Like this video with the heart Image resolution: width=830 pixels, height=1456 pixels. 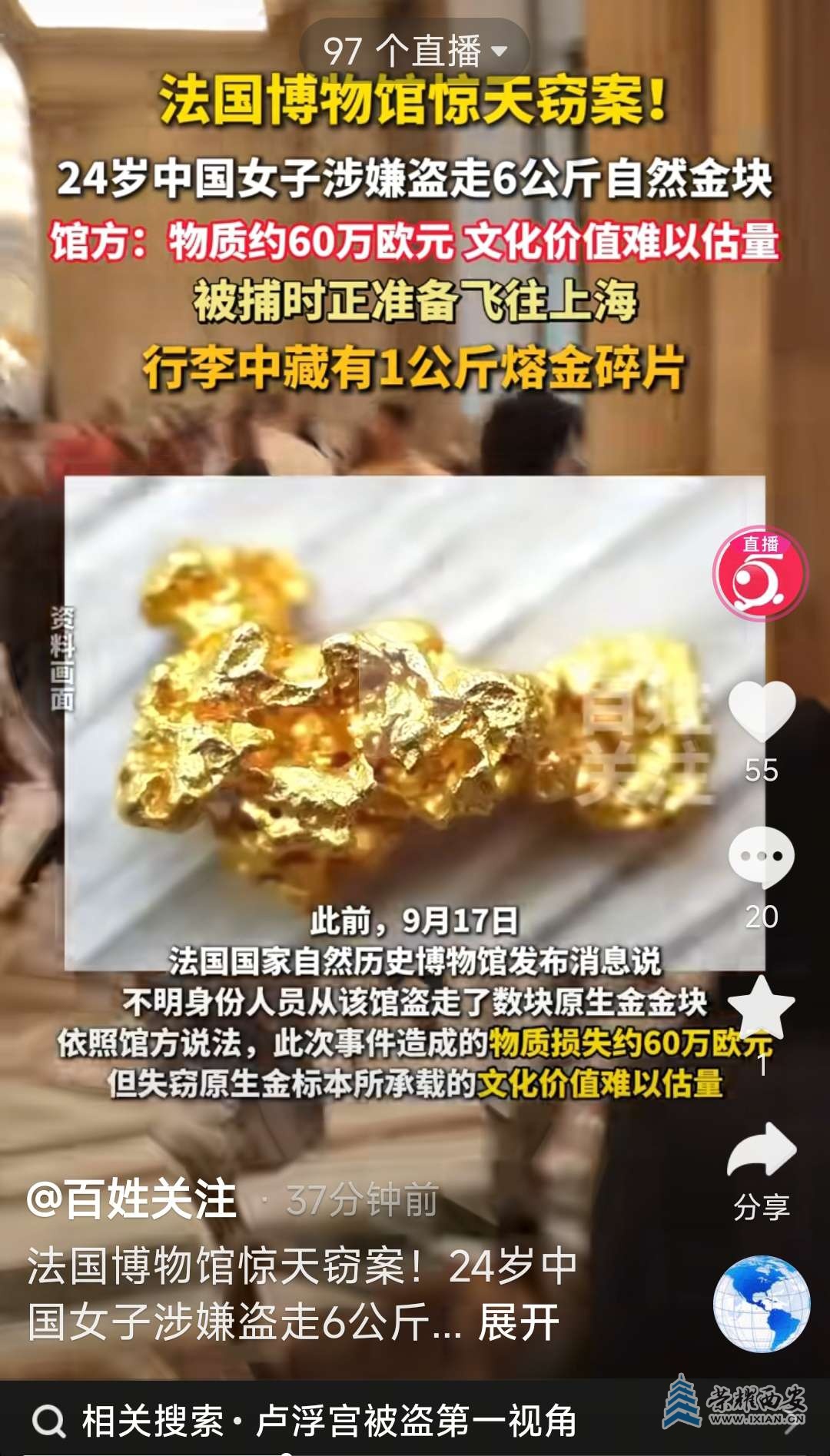tap(761, 711)
